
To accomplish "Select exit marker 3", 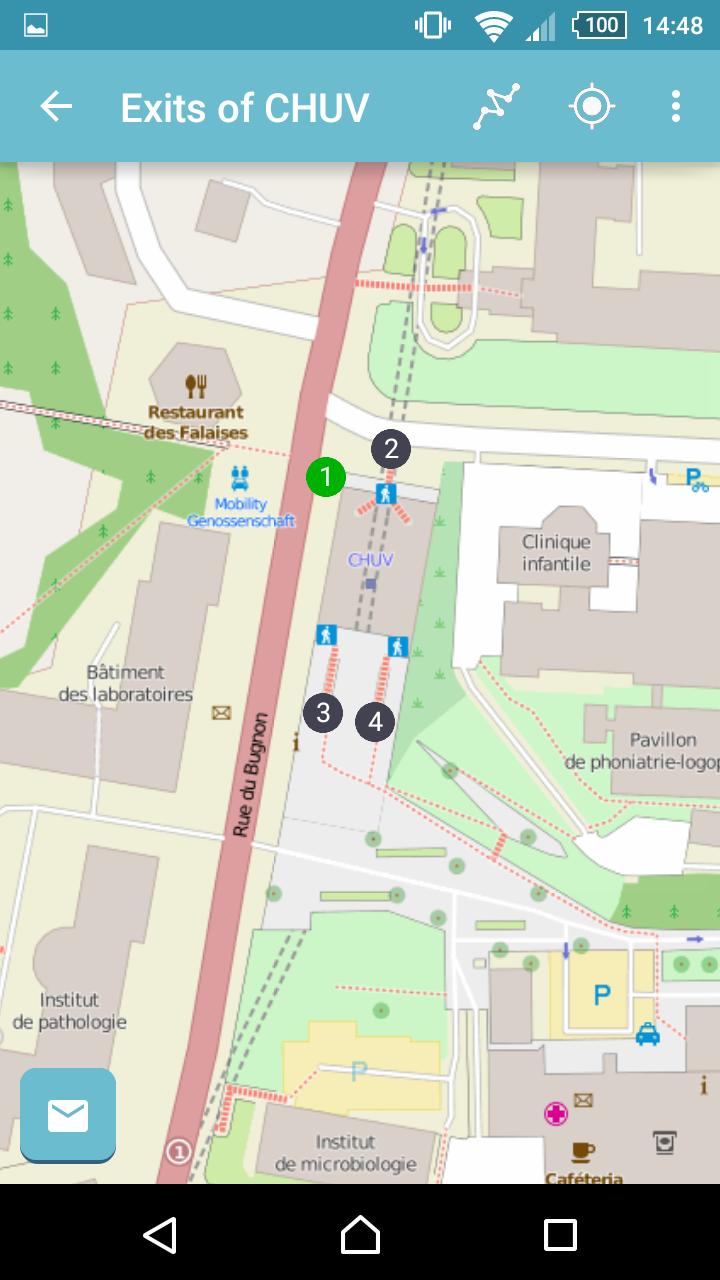I will click(x=323, y=713).
